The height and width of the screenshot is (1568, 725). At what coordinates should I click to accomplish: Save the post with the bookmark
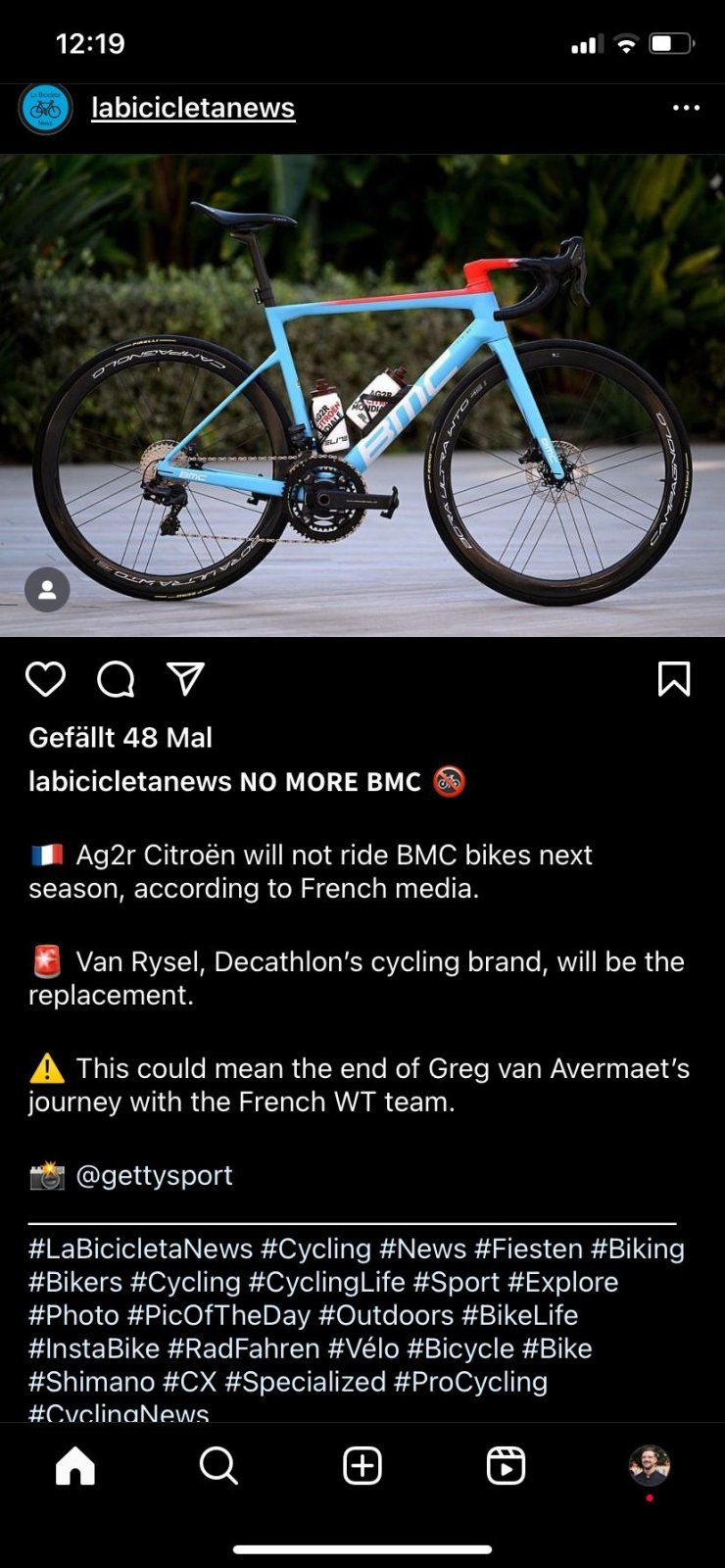pos(674,679)
